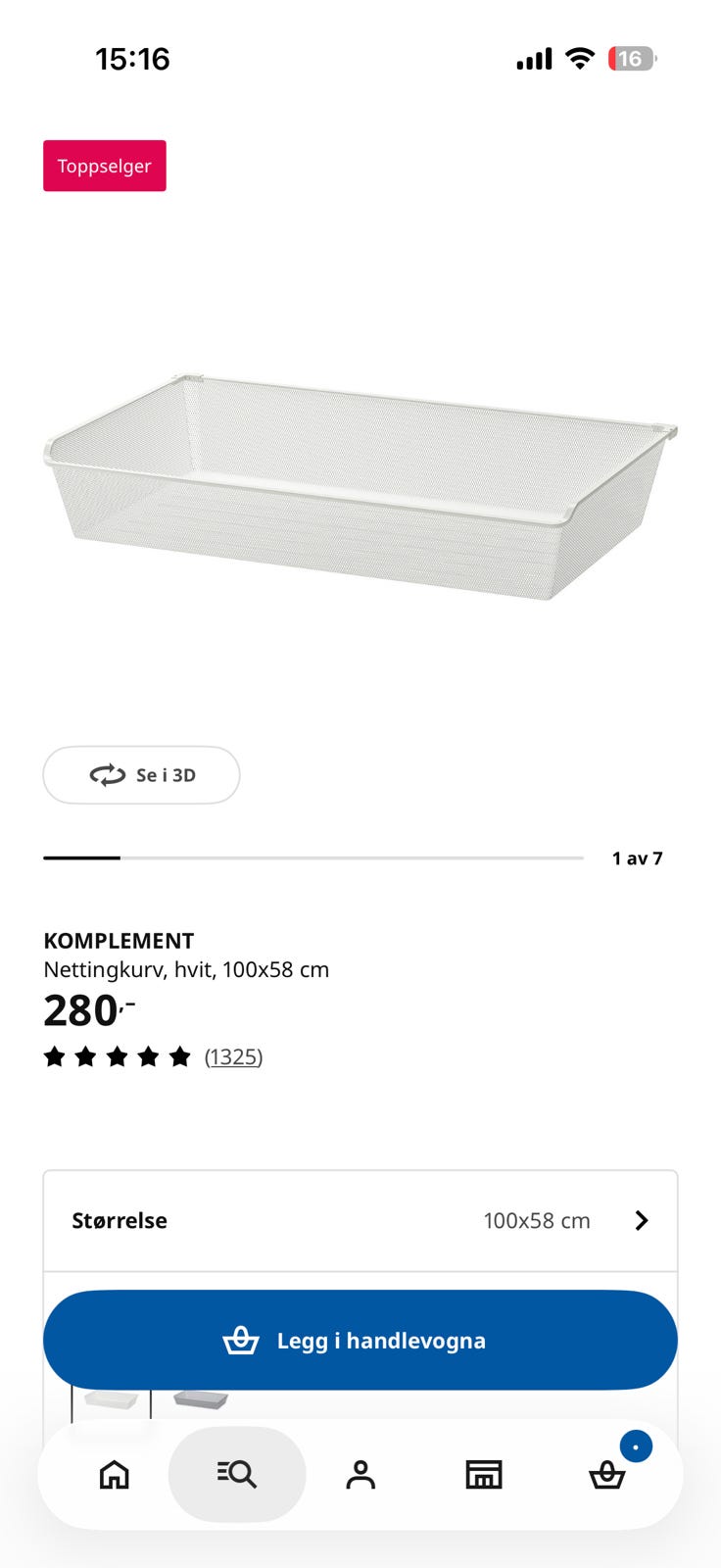This screenshot has width=721, height=1568.
Task: Open the 1325 reviews link
Action: tap(233, 1056)
